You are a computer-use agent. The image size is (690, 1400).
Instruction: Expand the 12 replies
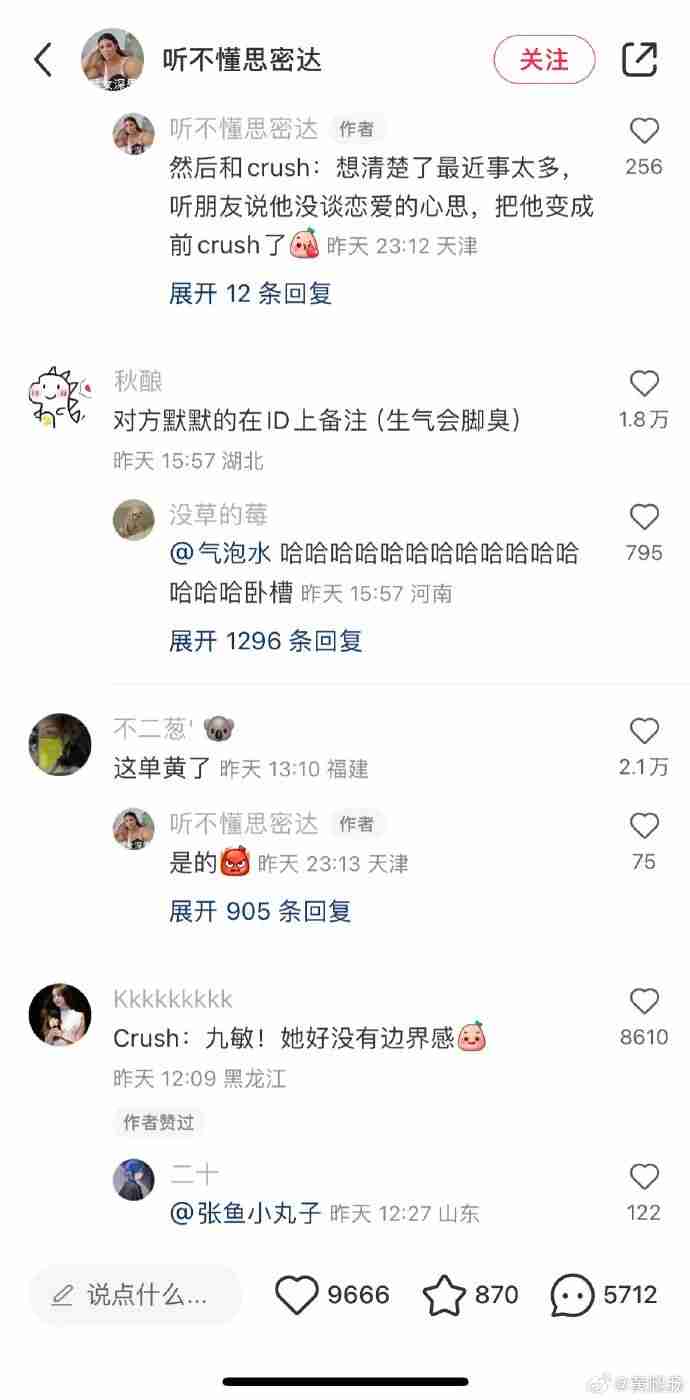[250, 293]
